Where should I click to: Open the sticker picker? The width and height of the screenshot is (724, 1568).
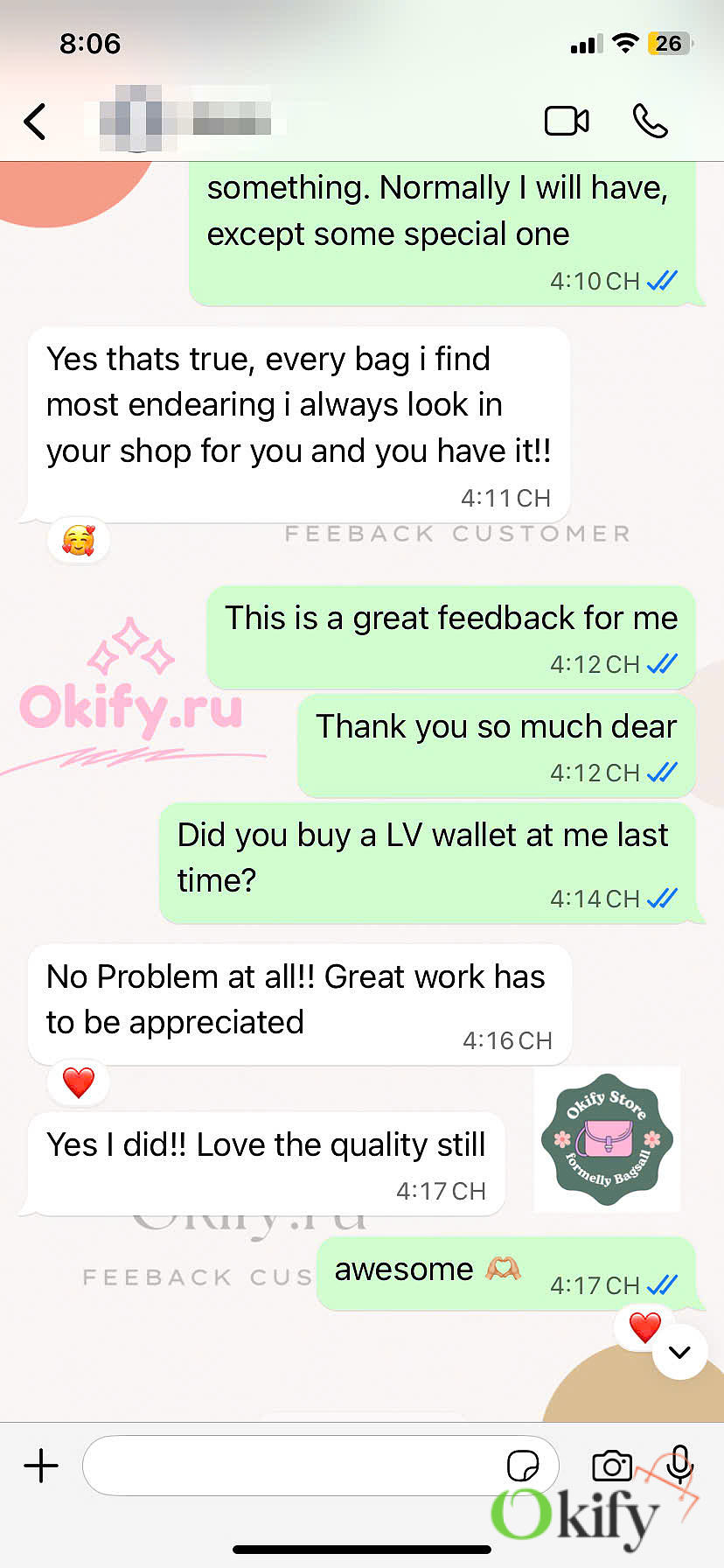point(523,1465)
